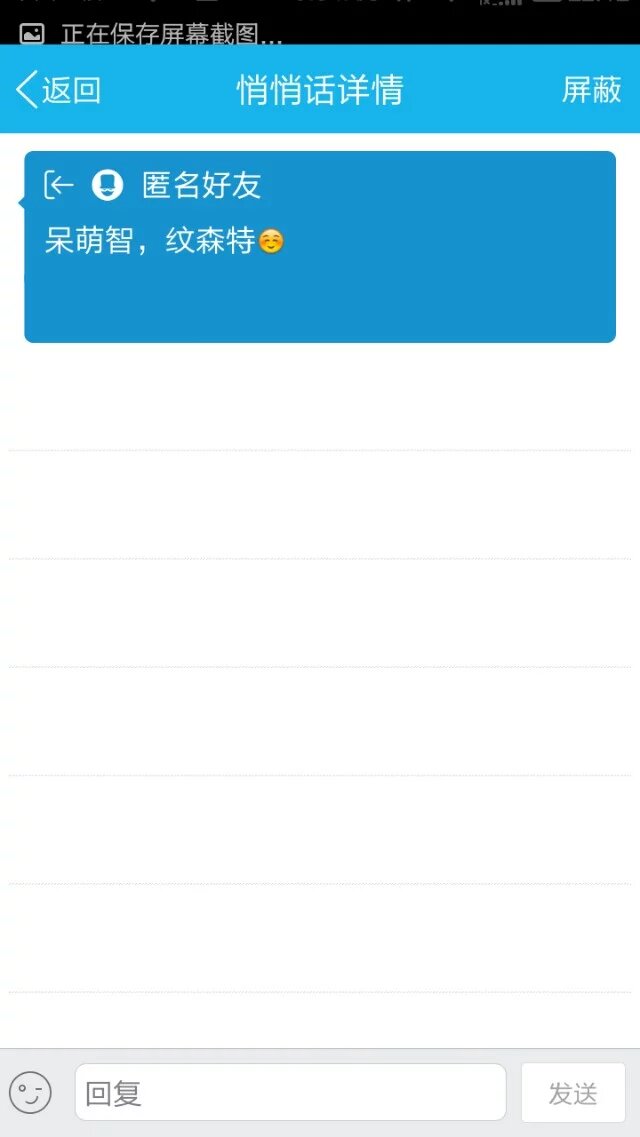
Task: Focus the 回复 reply text field
Action: pyautogui.click(x=290, y=1093)
